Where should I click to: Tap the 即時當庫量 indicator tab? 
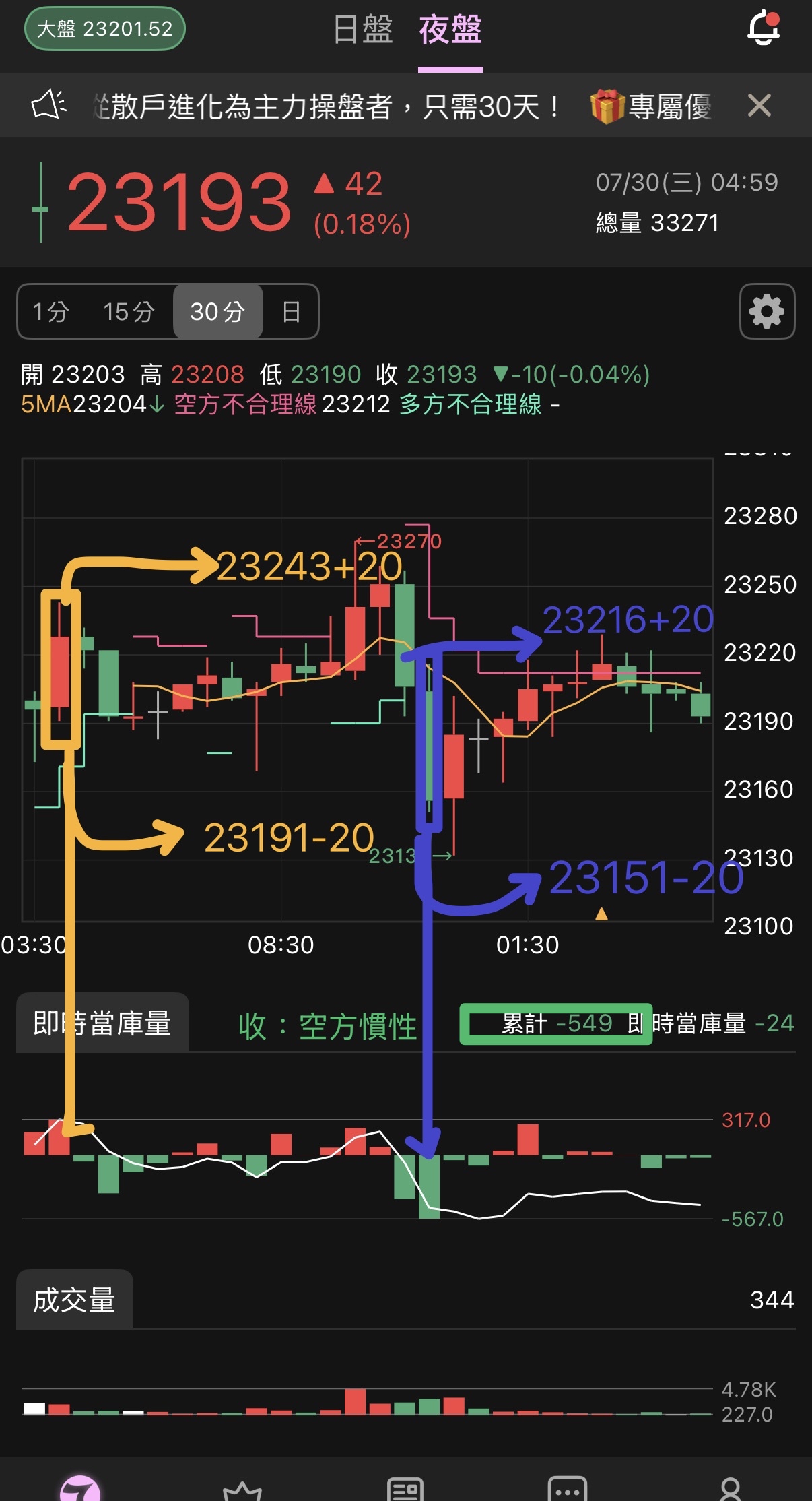click(102, 1023)
